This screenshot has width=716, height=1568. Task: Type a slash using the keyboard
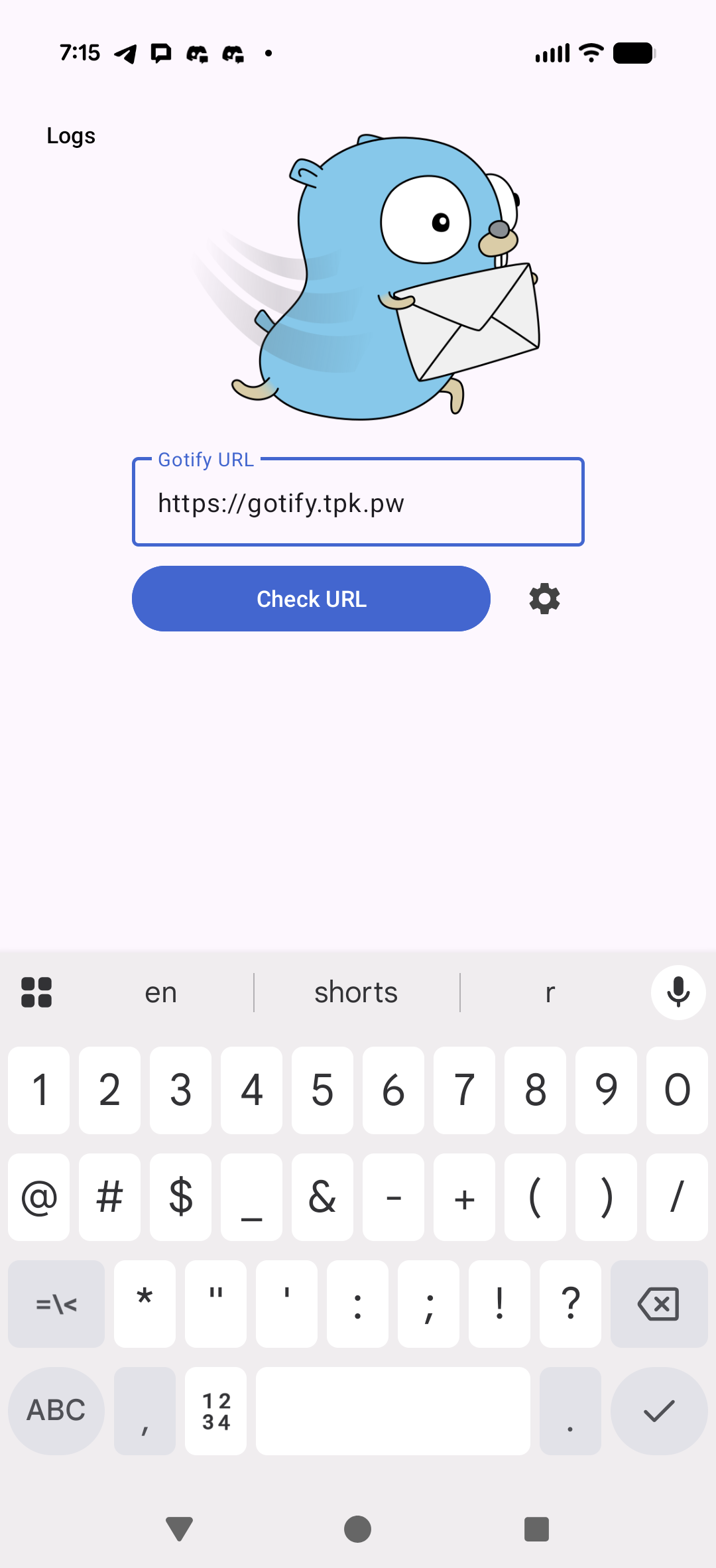pos(676,1197)
